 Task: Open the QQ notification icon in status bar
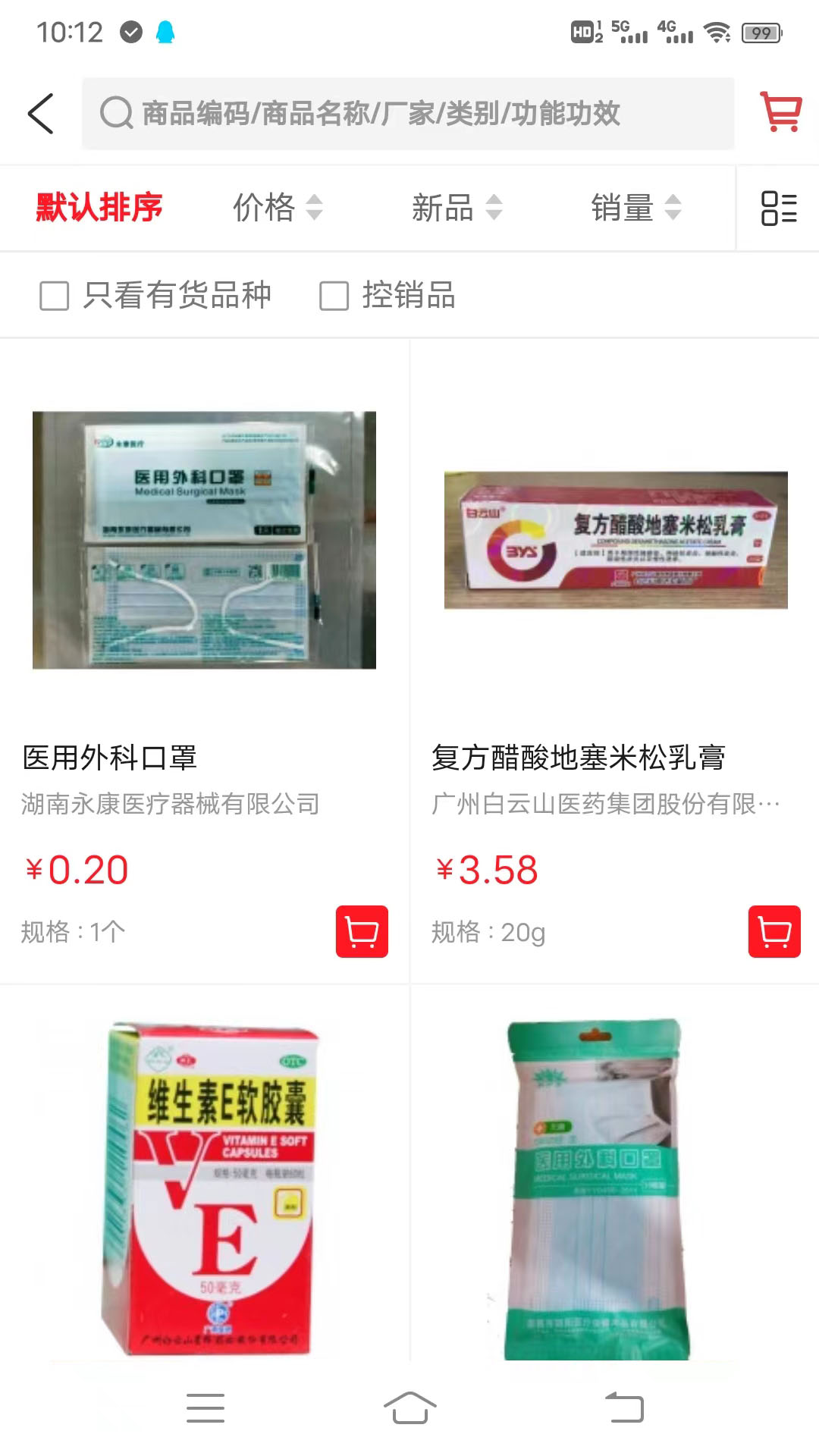[x=167, y=31]
